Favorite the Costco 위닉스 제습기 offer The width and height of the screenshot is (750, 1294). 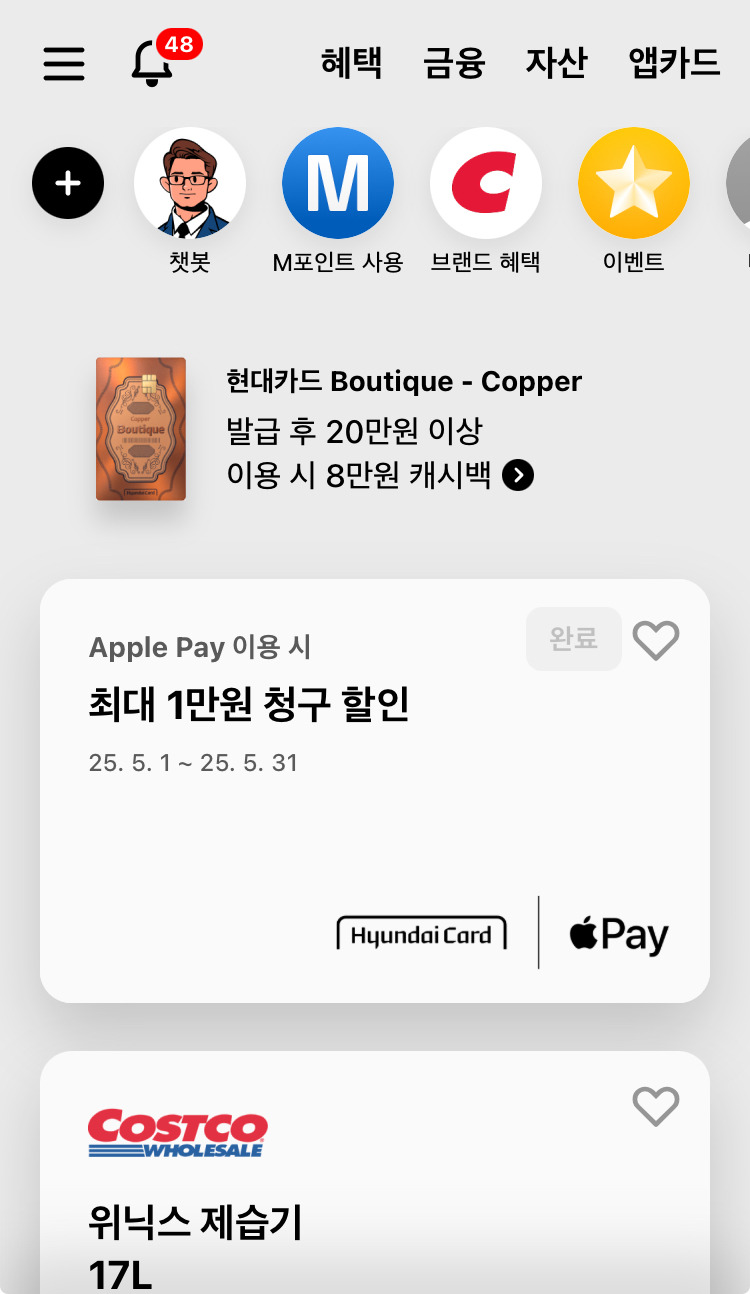point(656,1106)
